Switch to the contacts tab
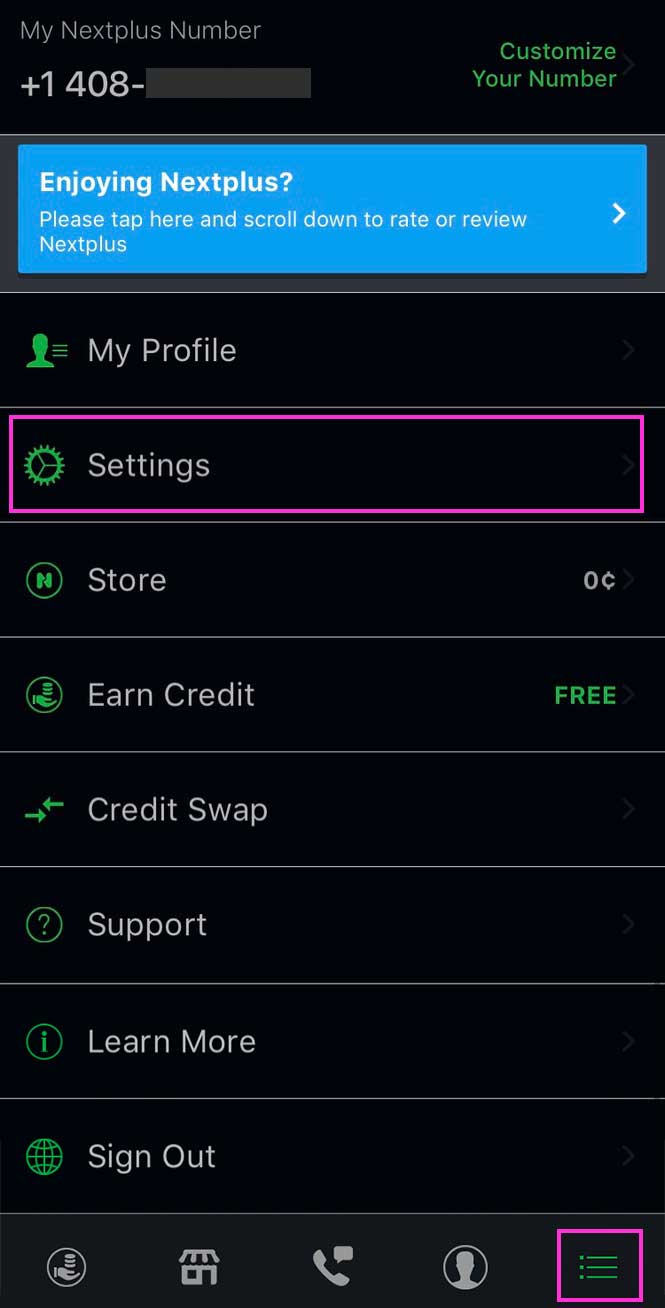This screenshot has height=1308, width=665. tap(465, 1268)
